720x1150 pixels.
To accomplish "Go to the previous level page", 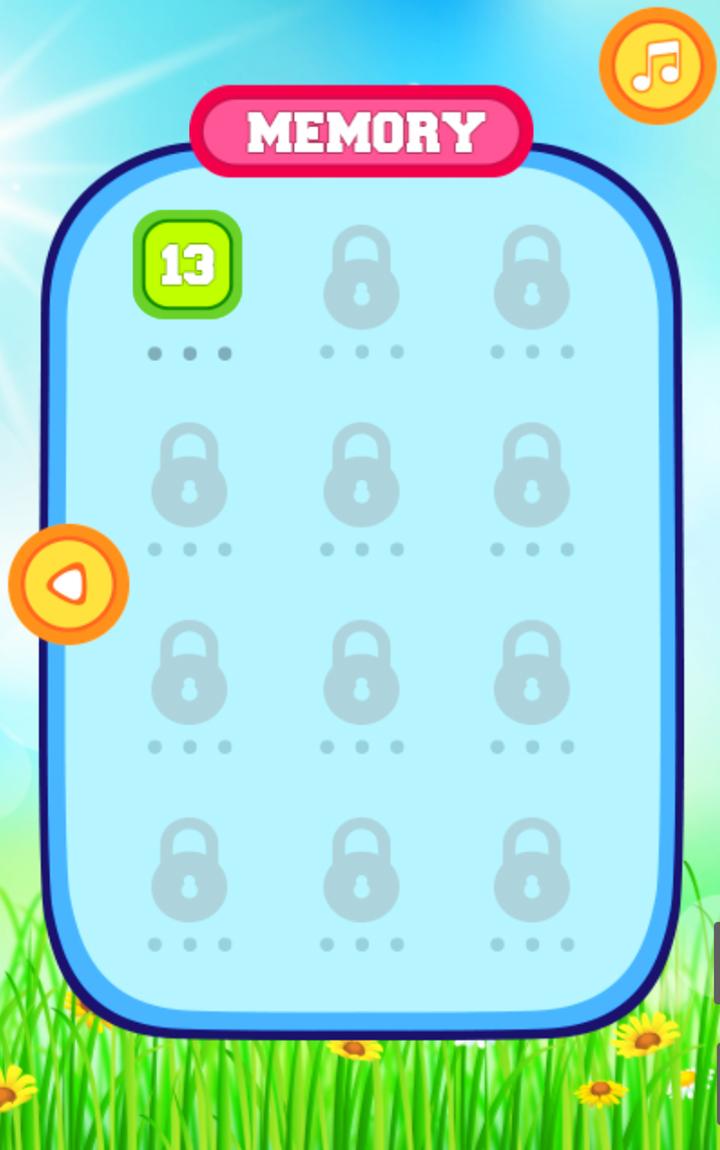I will pyautogui.click(x=69, y=585).
